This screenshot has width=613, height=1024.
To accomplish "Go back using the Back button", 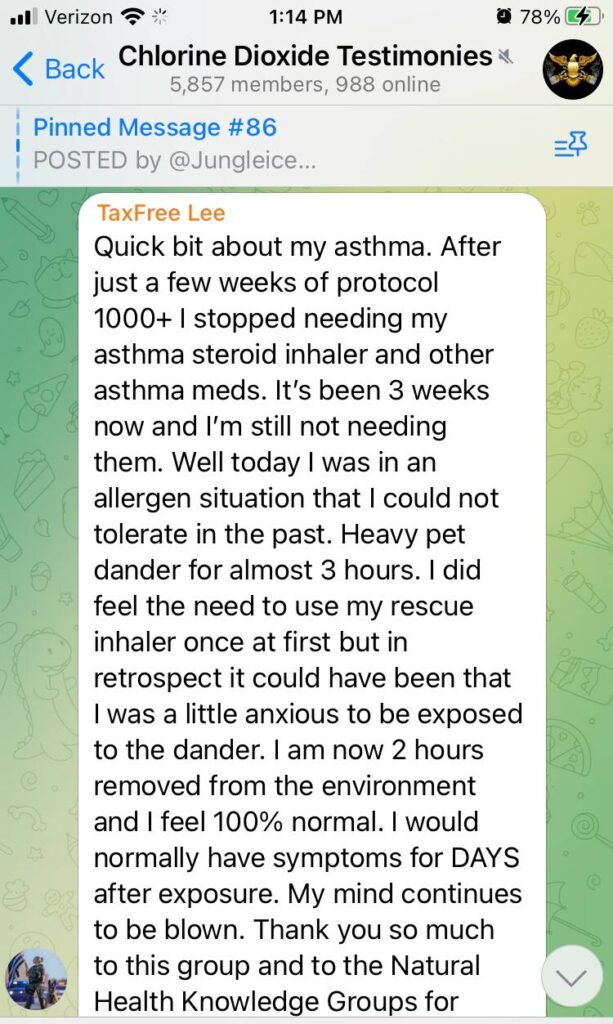I will click(x=59, y=69).
